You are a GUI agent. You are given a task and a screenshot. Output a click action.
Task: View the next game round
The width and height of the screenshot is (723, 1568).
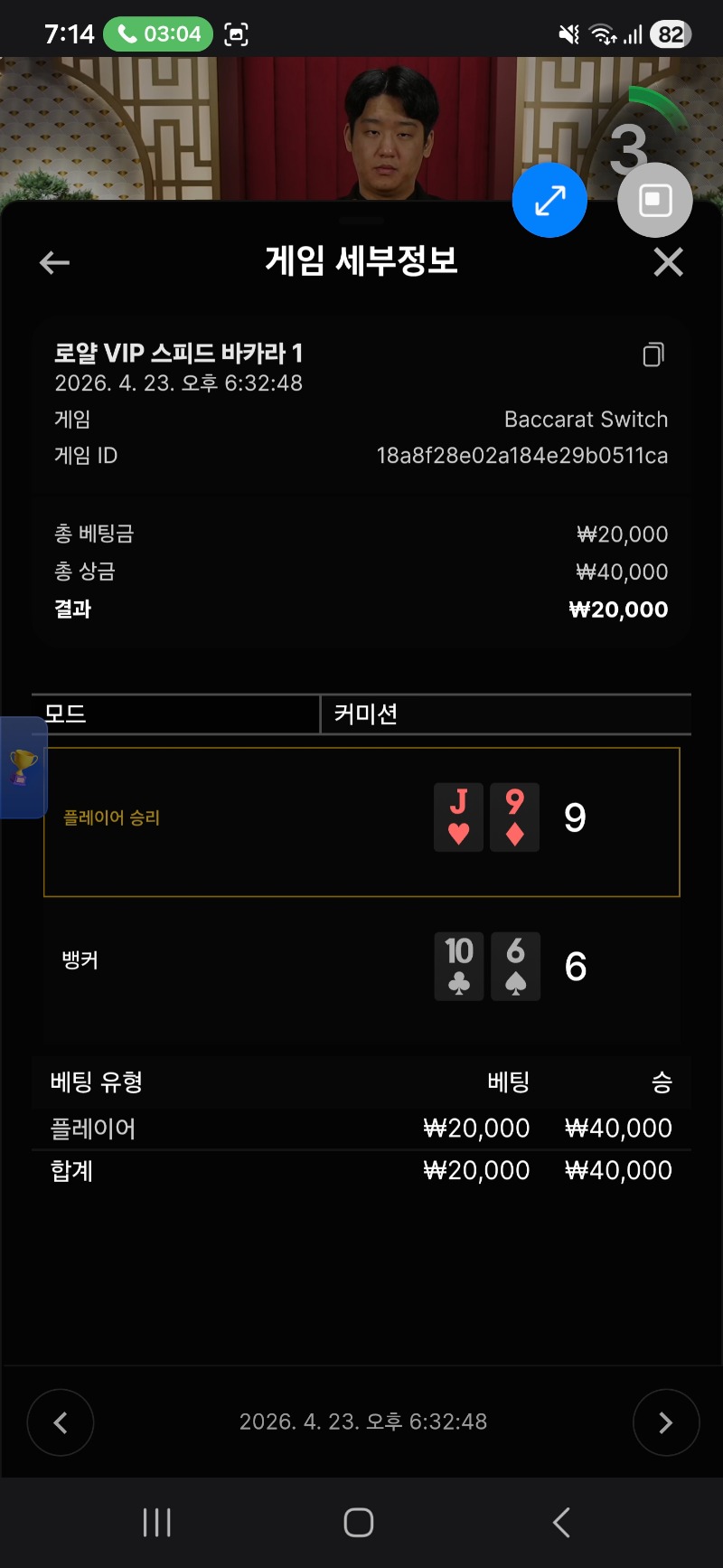666,1422
